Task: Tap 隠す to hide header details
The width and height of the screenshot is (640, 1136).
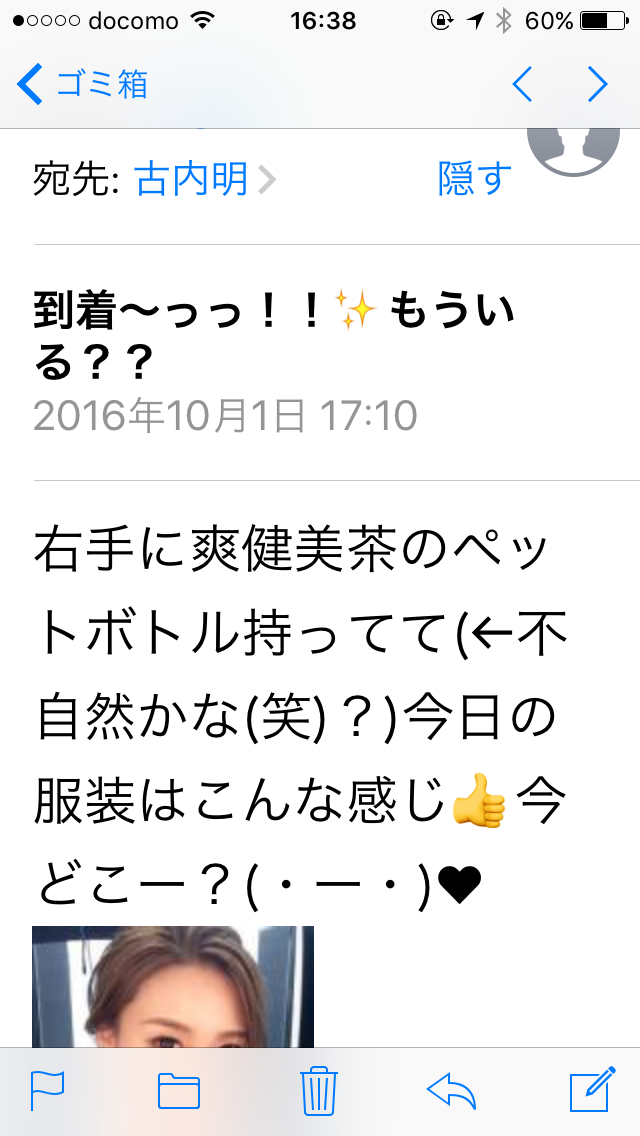Action: coord(475,179)
